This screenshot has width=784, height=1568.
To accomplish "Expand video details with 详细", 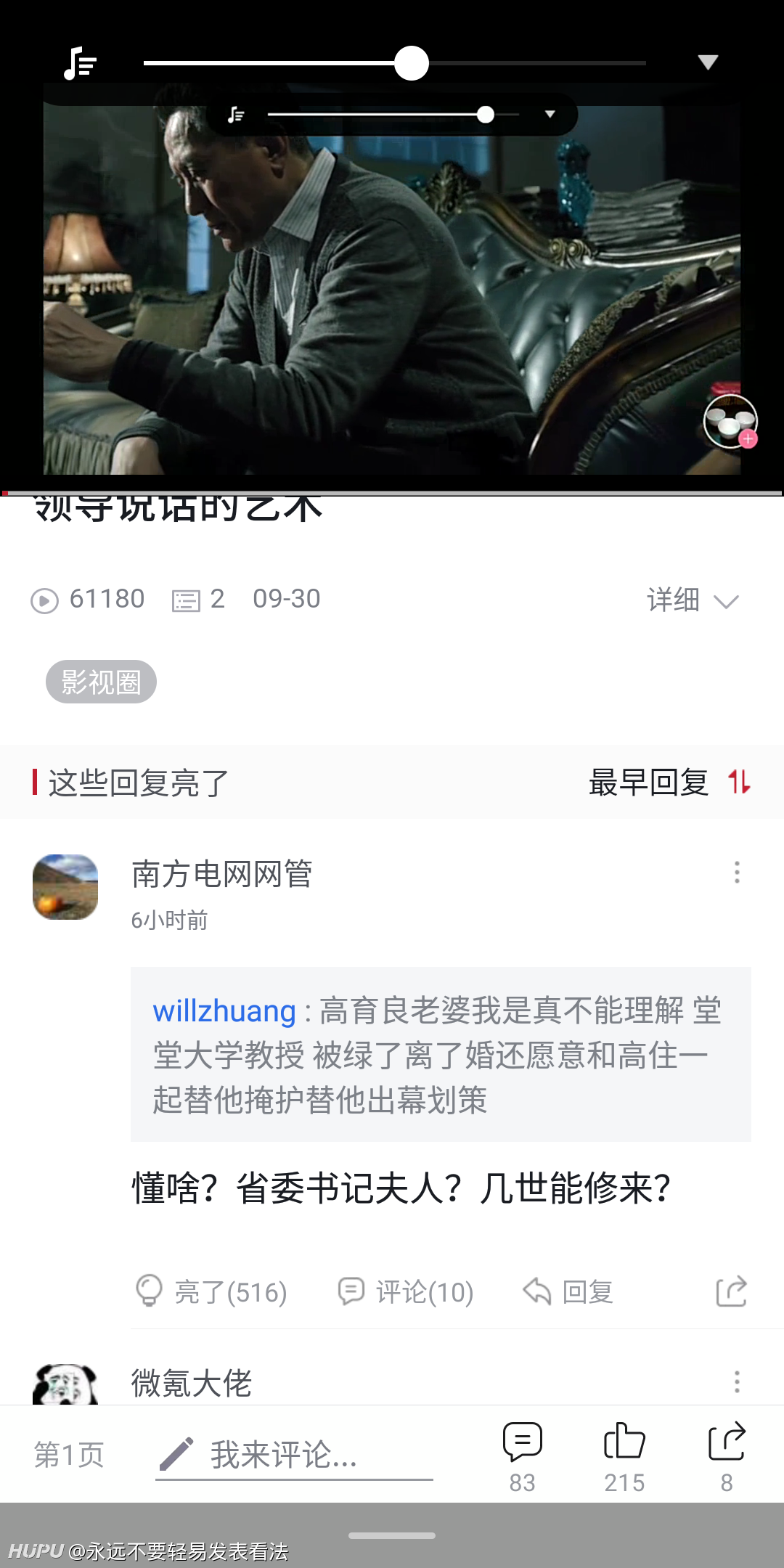I will click(x=693, y=600).
